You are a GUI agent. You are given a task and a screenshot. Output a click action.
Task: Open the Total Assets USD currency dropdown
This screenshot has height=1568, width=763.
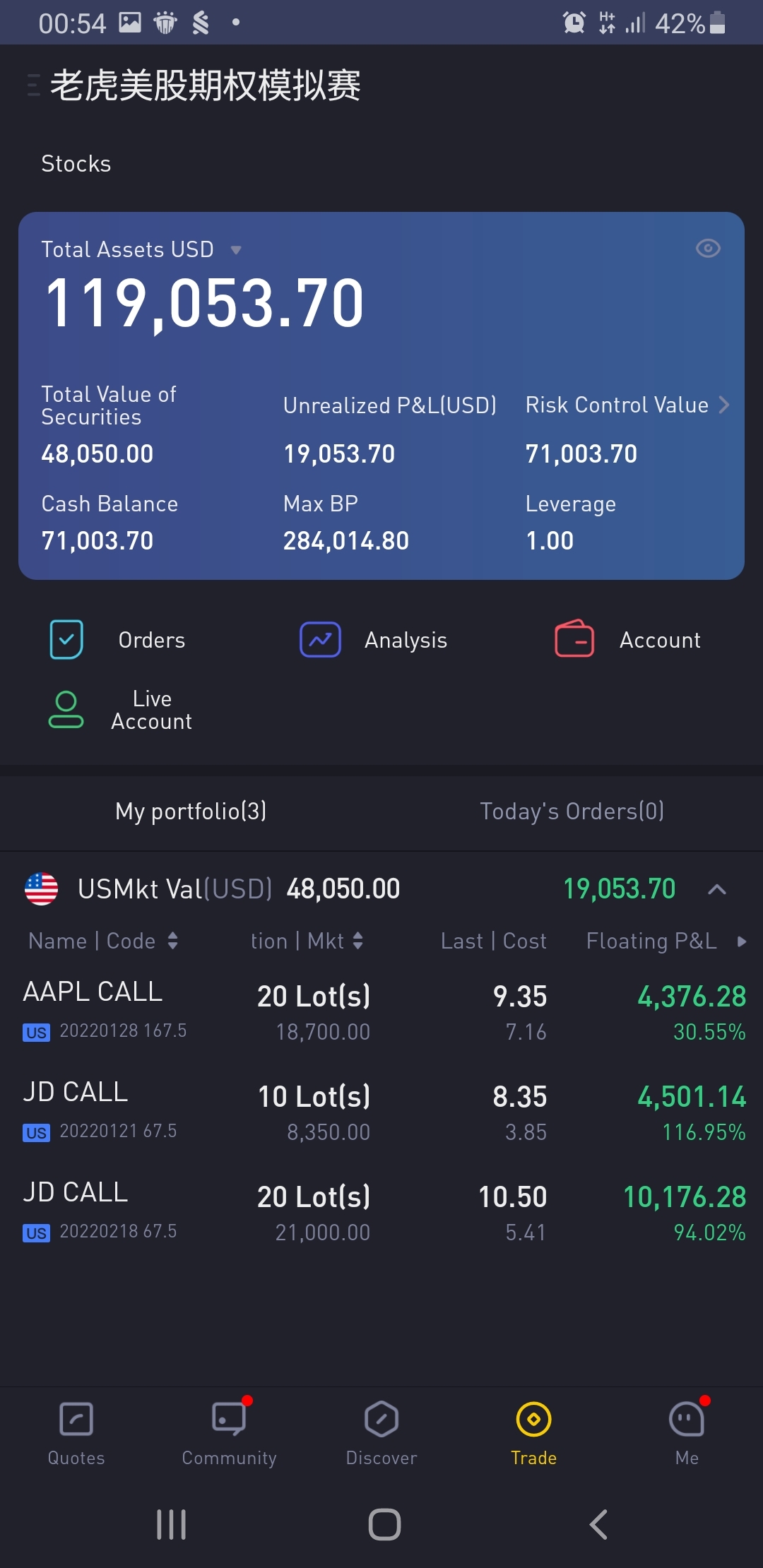tap(236, 250)
